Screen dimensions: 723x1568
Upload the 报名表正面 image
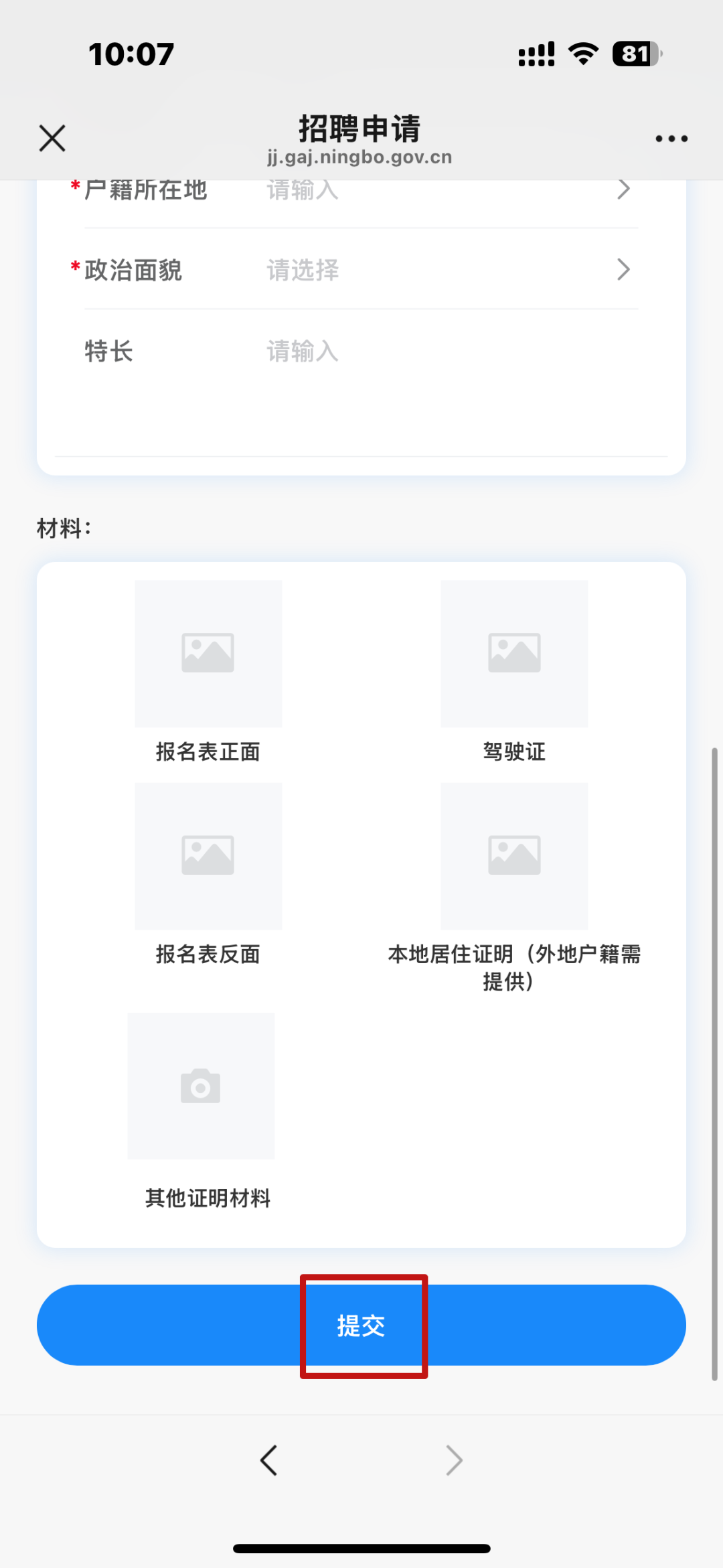tap(208, 654)
